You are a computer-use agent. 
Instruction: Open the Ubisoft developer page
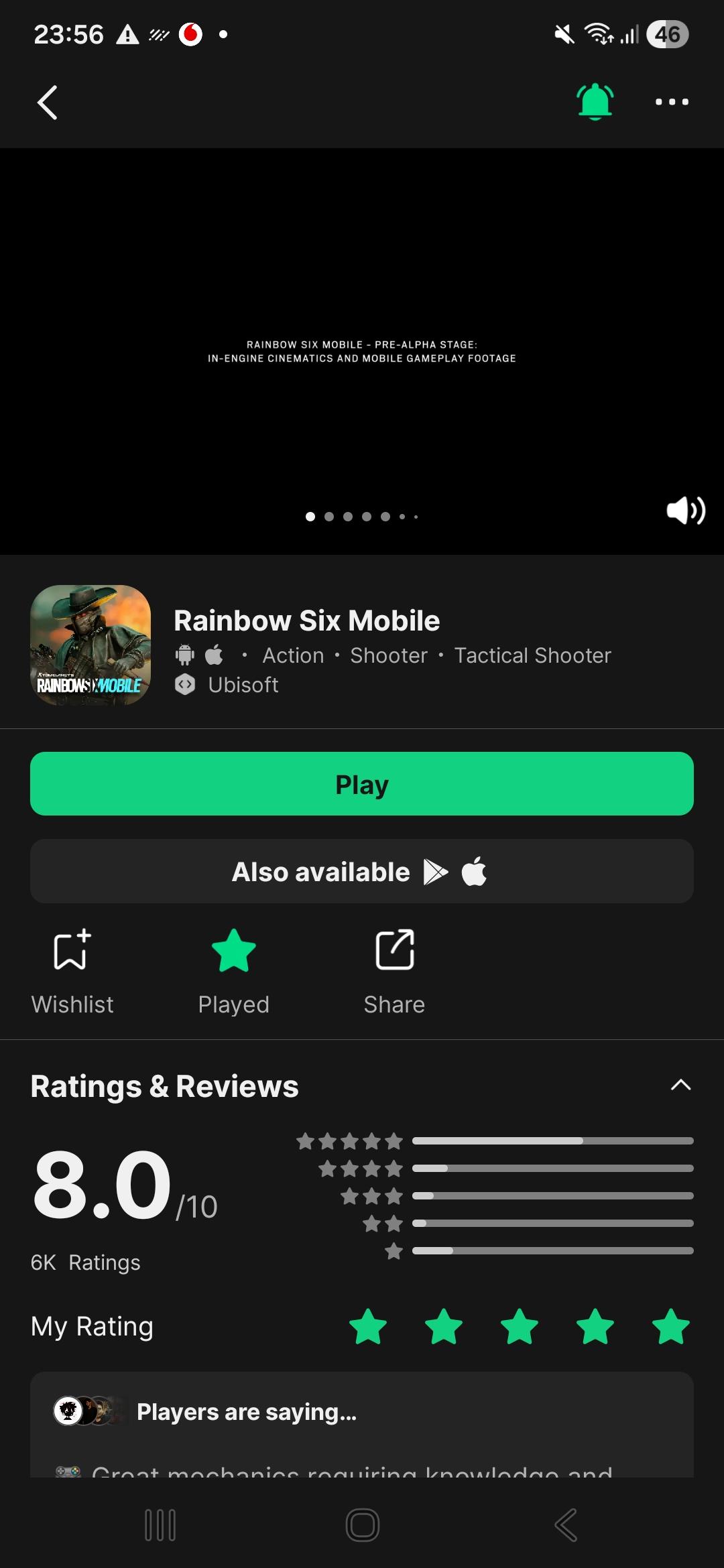[243, 685]
